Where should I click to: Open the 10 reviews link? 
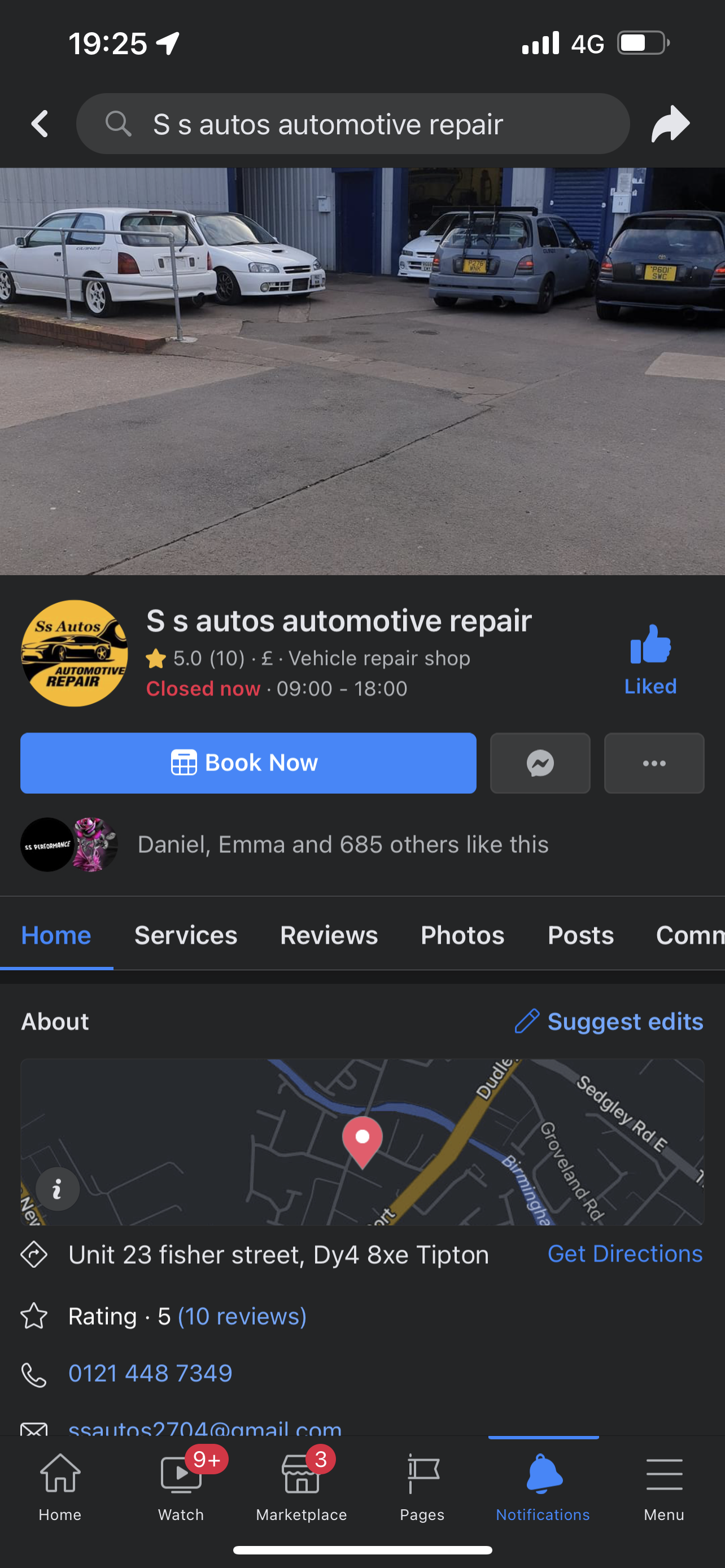tap(242, 1316)
